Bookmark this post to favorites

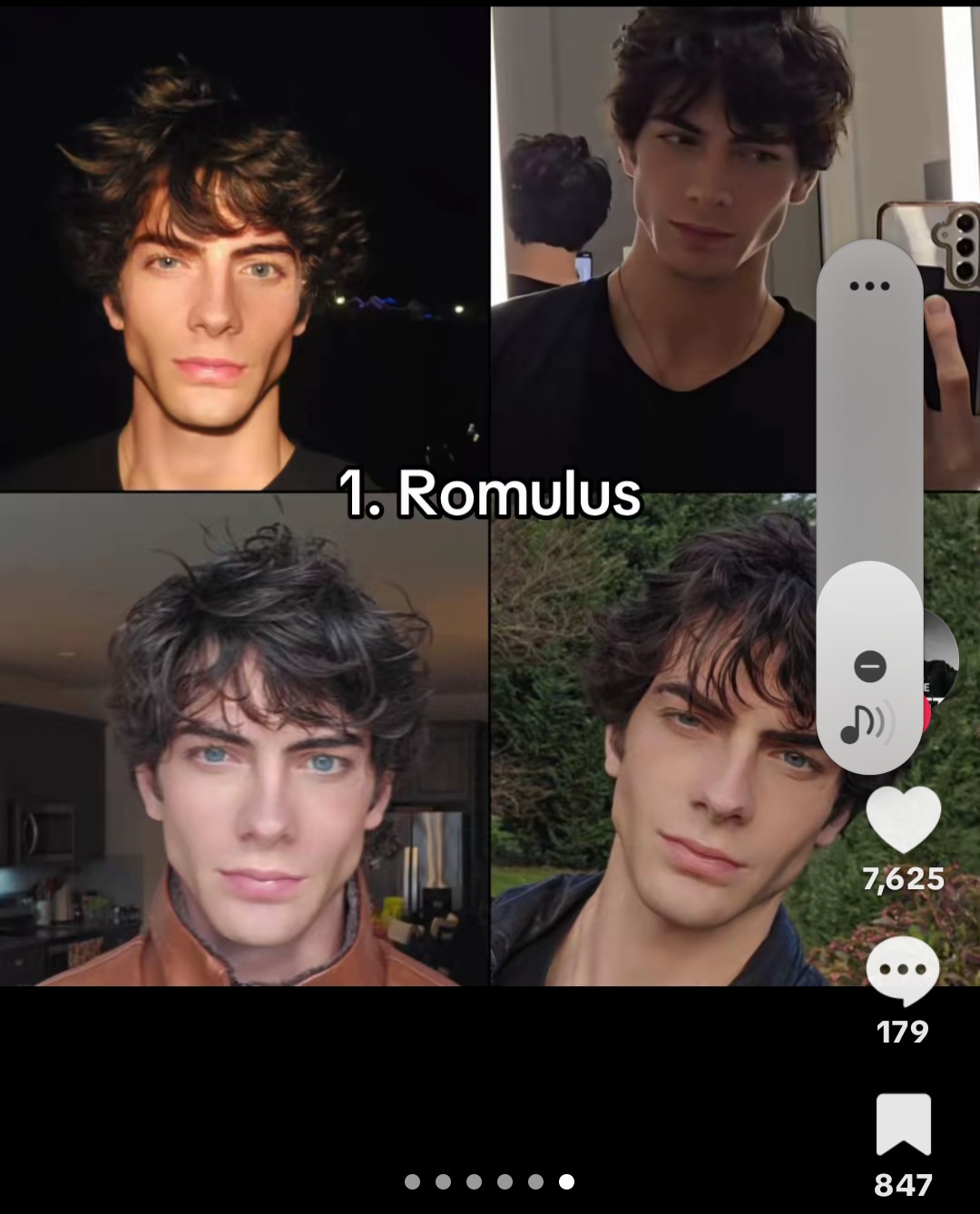pyautogui.click(x=903, y=1124)
